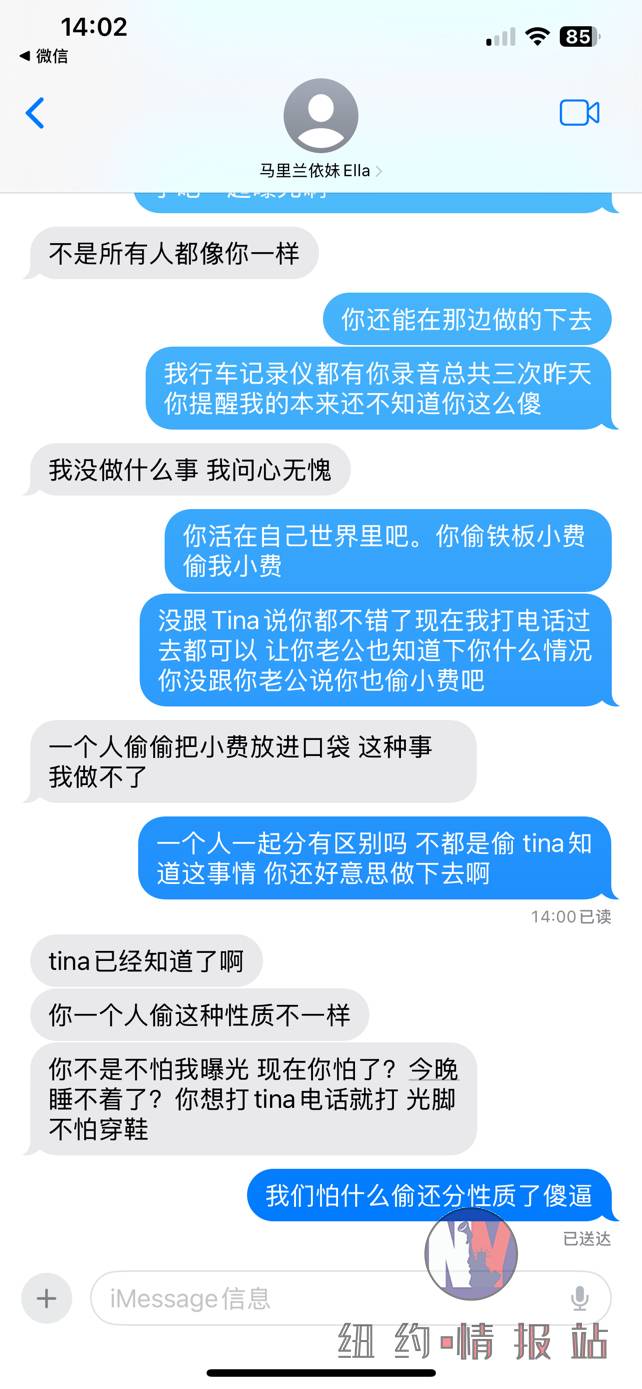Start a FaceTime video call

(x=579, y=113)
